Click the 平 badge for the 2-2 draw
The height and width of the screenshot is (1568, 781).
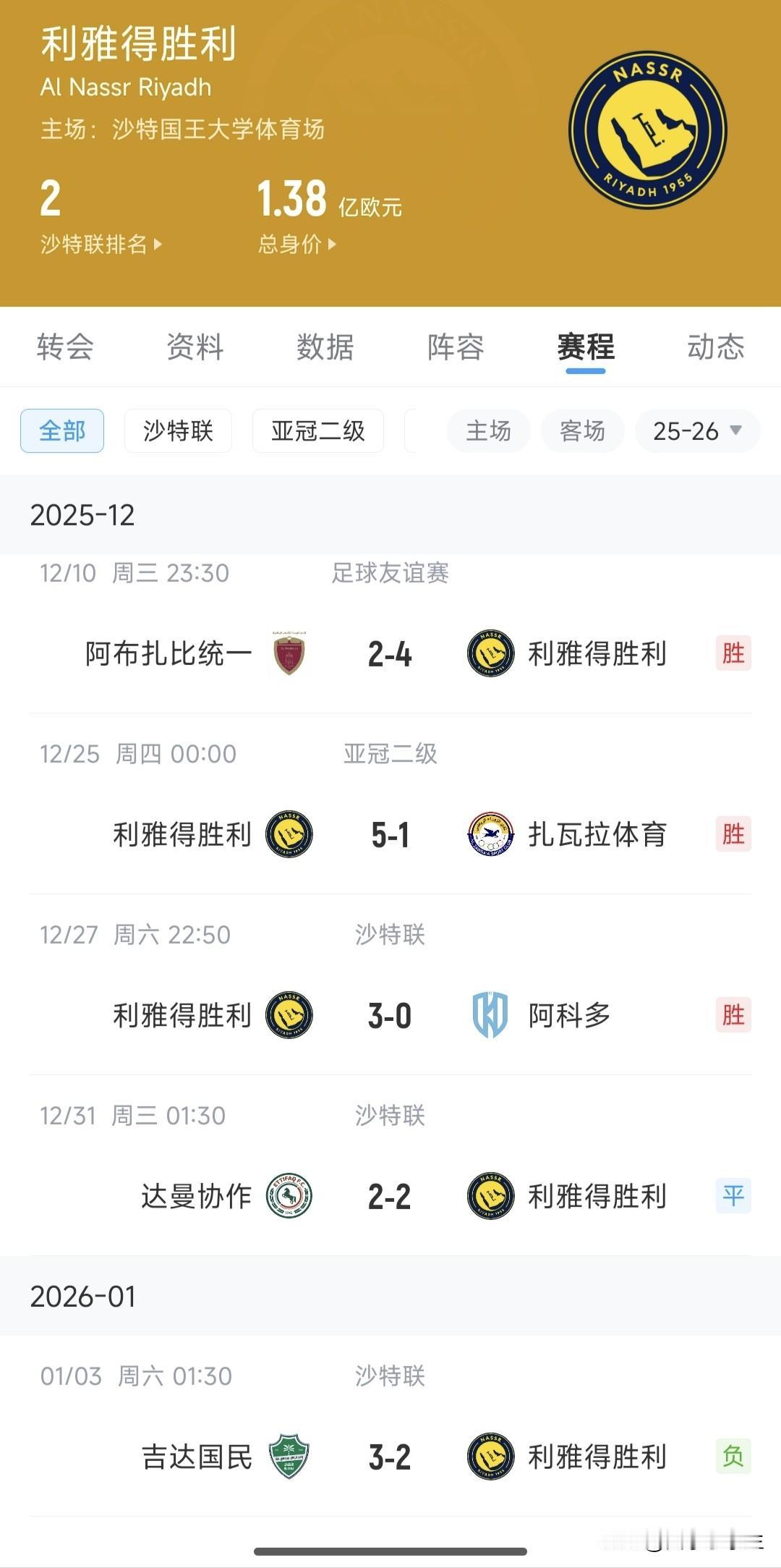point(733,1197)
